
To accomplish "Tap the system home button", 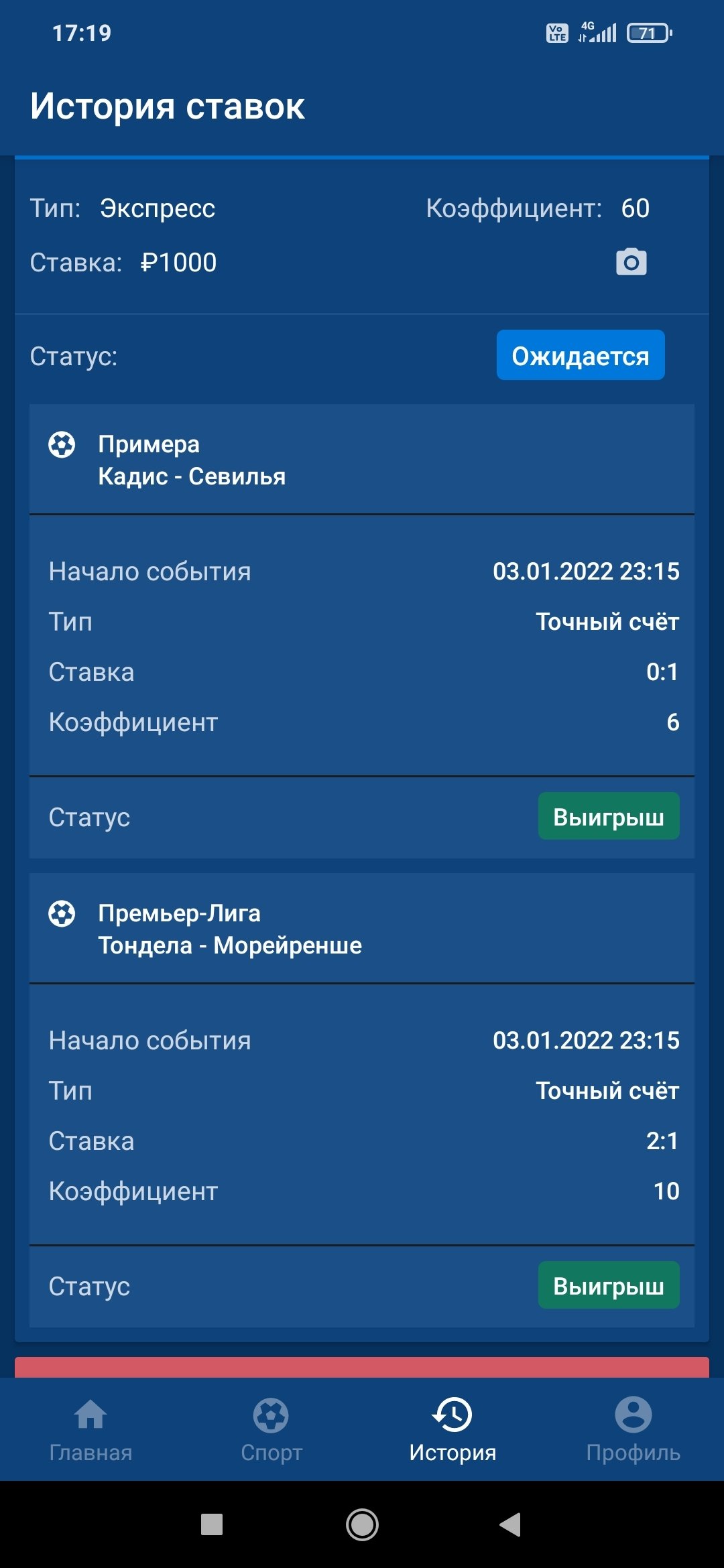I will pyautogui.click(x=362, y=1524).
